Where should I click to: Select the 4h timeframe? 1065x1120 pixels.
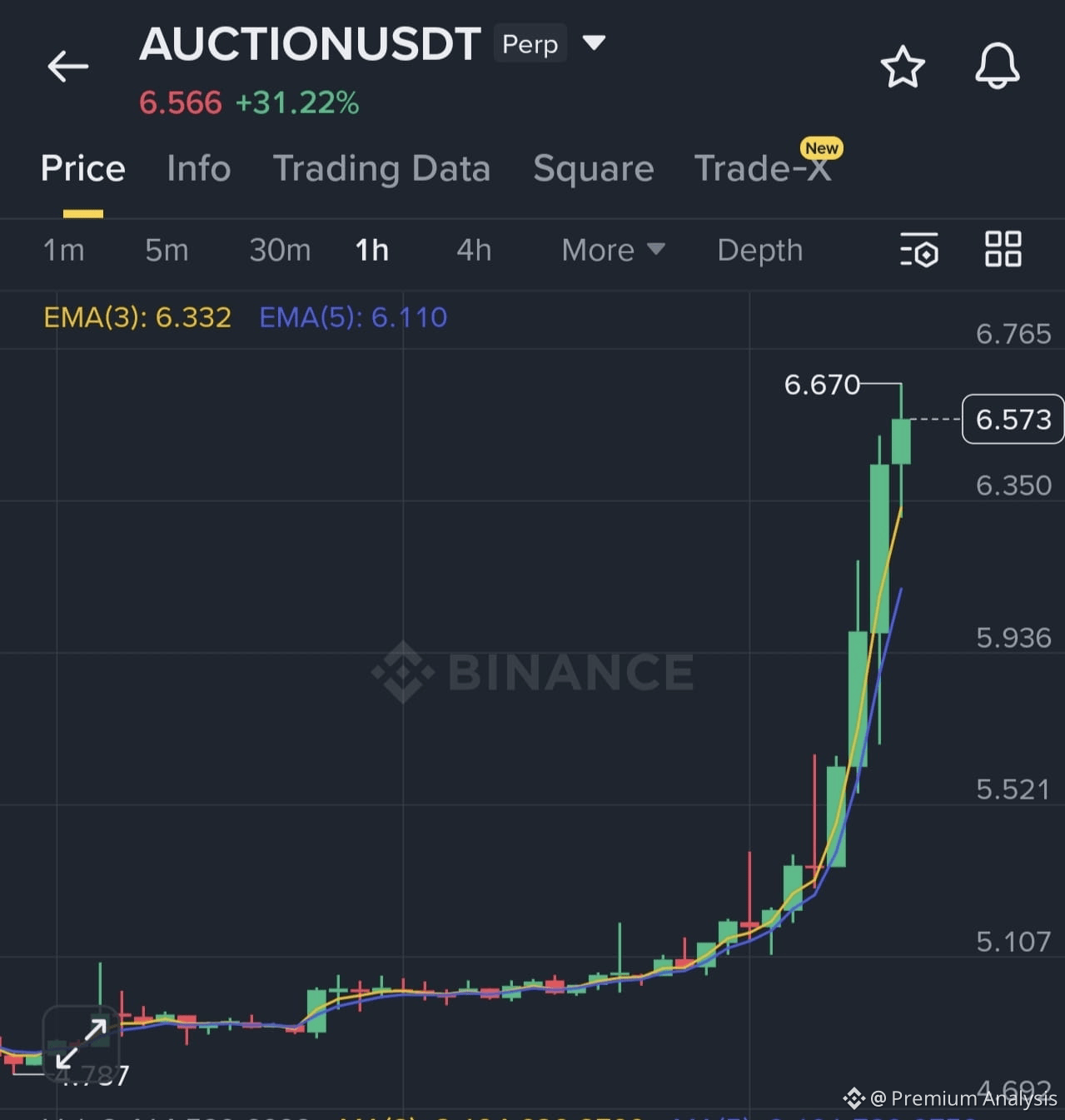click(x=473, y=250)
